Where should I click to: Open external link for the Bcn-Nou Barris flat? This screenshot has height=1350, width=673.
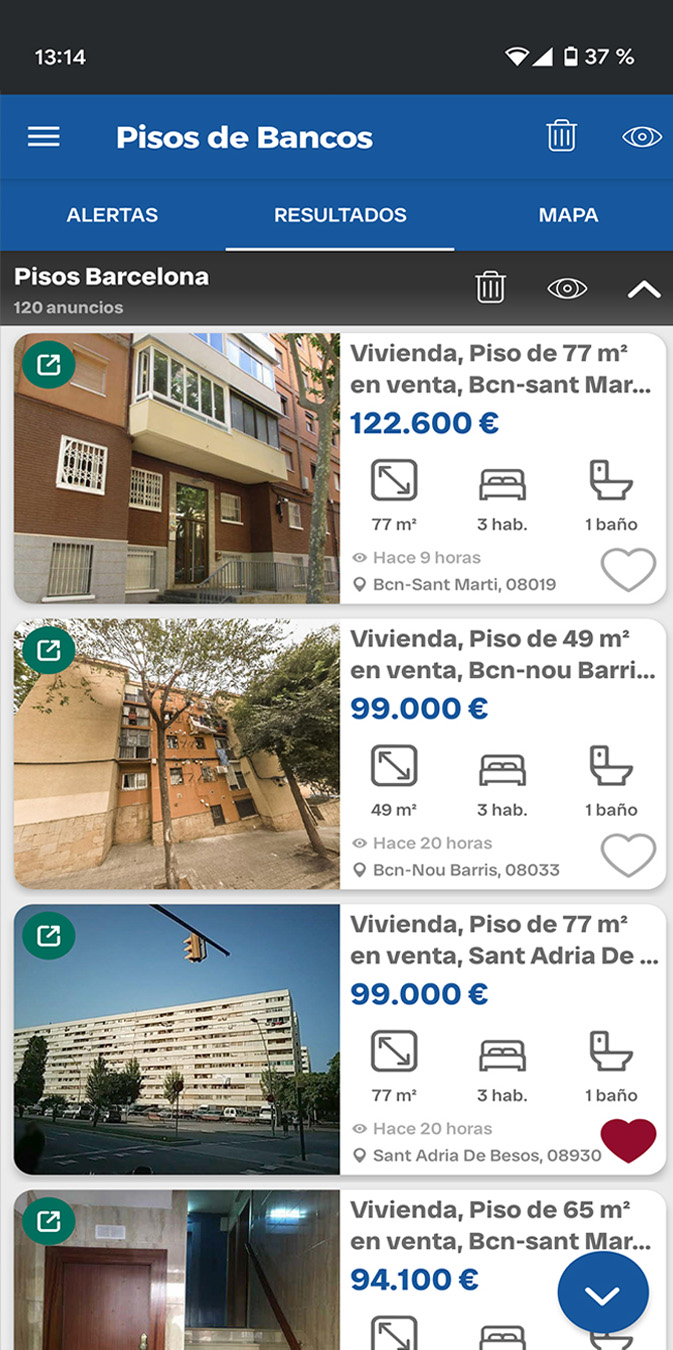click(x=49, y=651)
